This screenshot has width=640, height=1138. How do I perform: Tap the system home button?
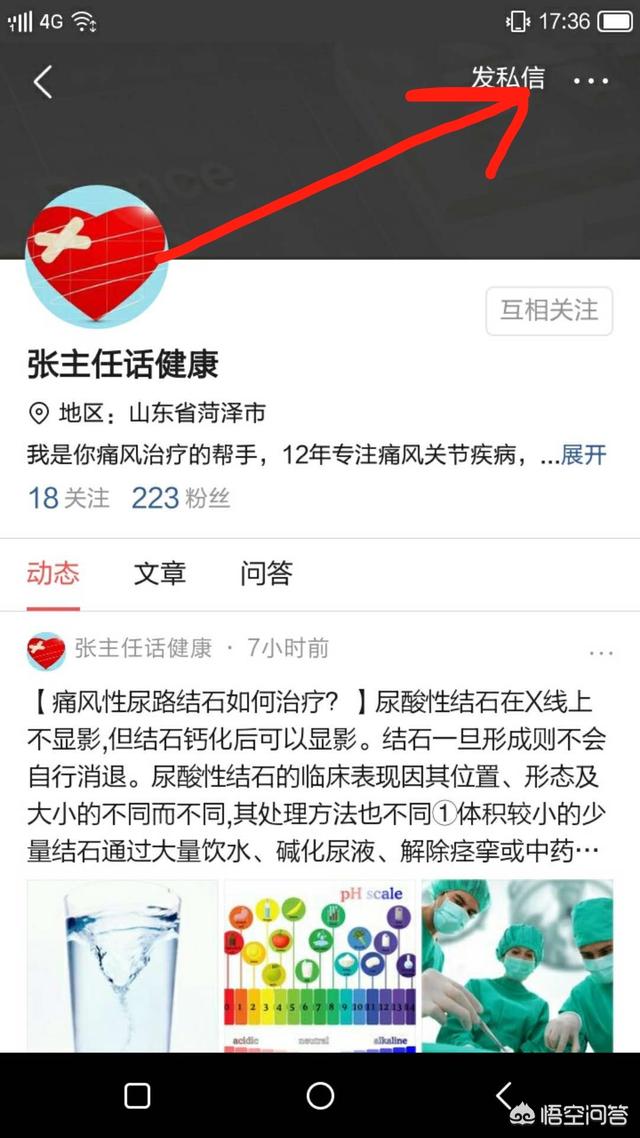coord(320,1095)
